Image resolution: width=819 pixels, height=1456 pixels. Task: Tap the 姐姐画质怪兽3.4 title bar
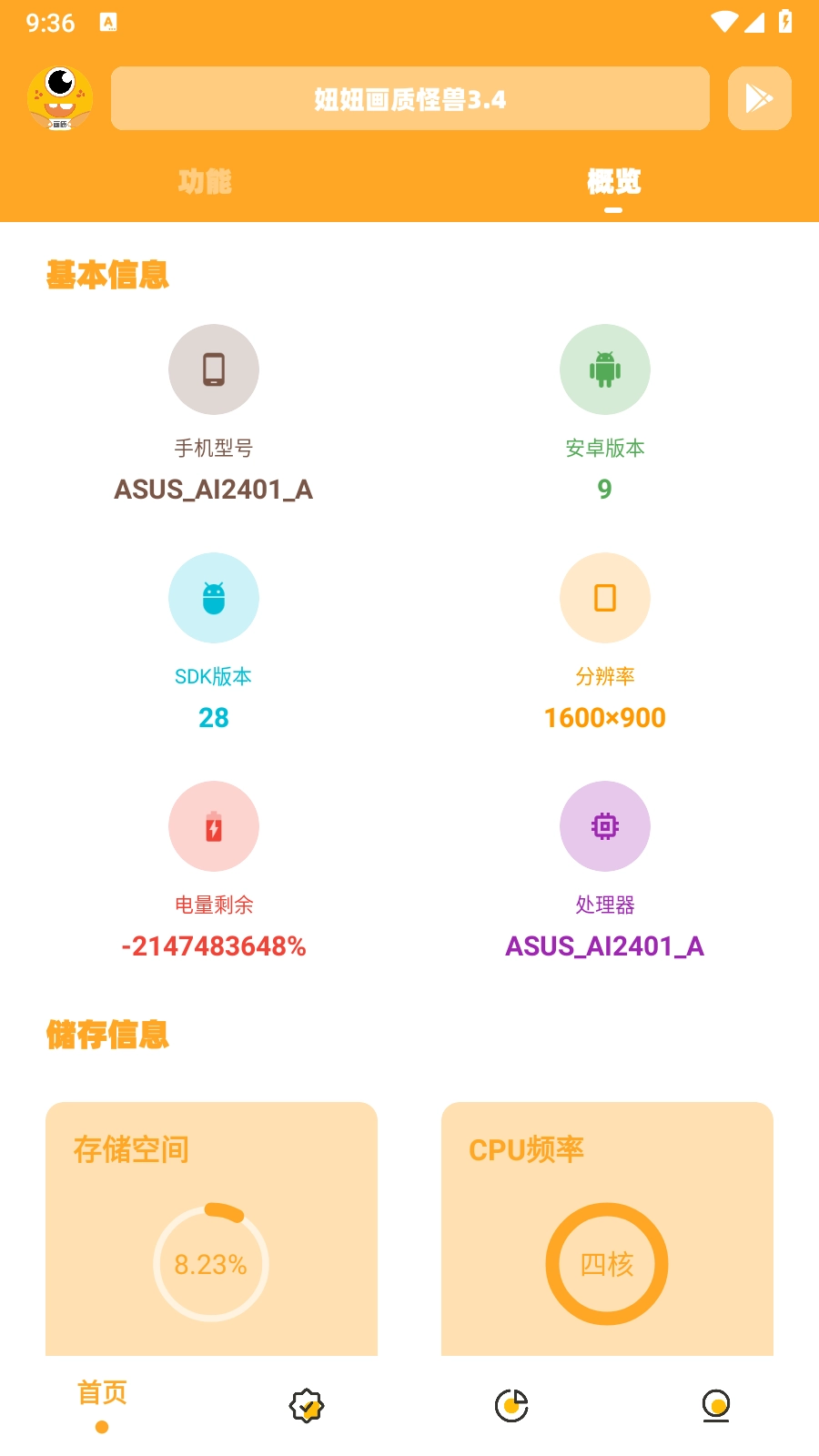coord(409,98)
